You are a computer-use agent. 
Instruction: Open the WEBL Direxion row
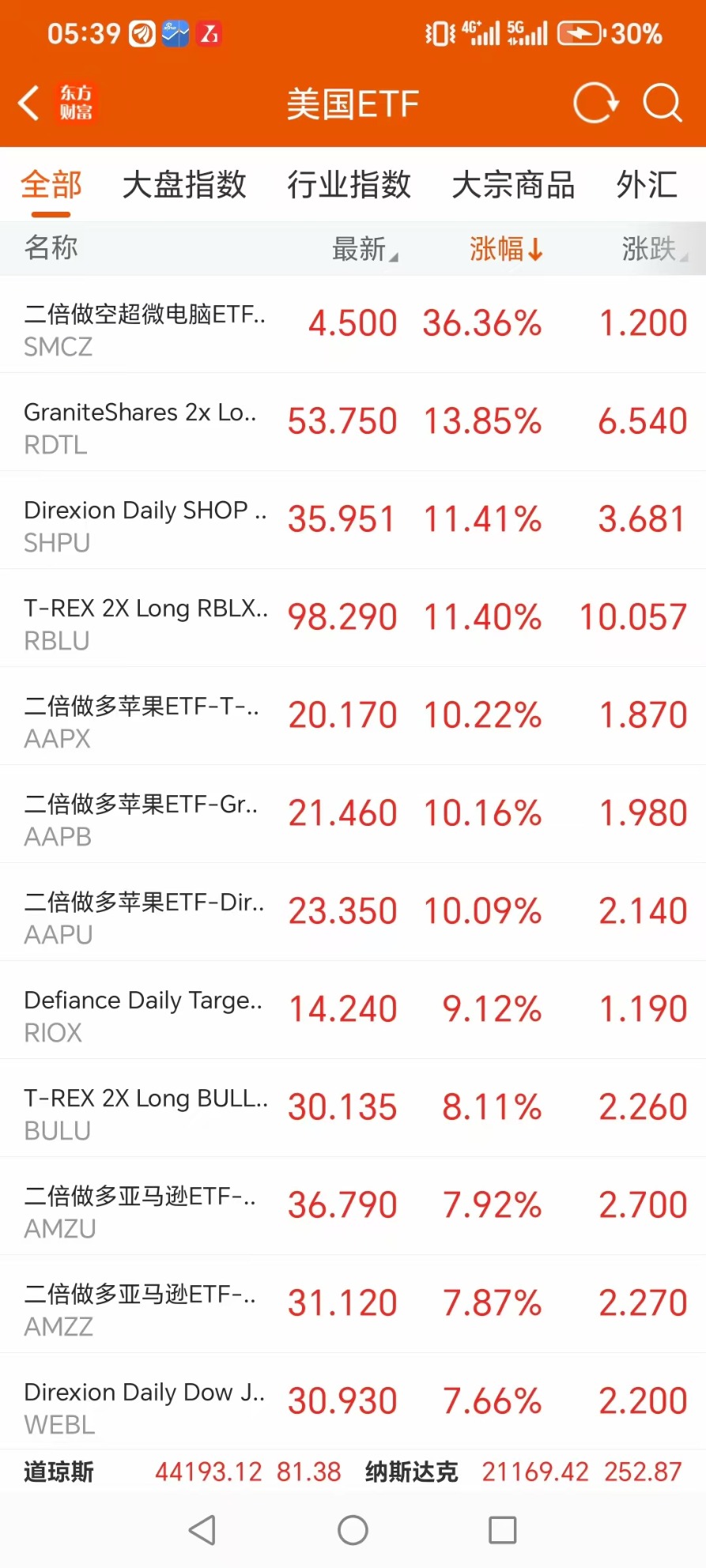353,1401
